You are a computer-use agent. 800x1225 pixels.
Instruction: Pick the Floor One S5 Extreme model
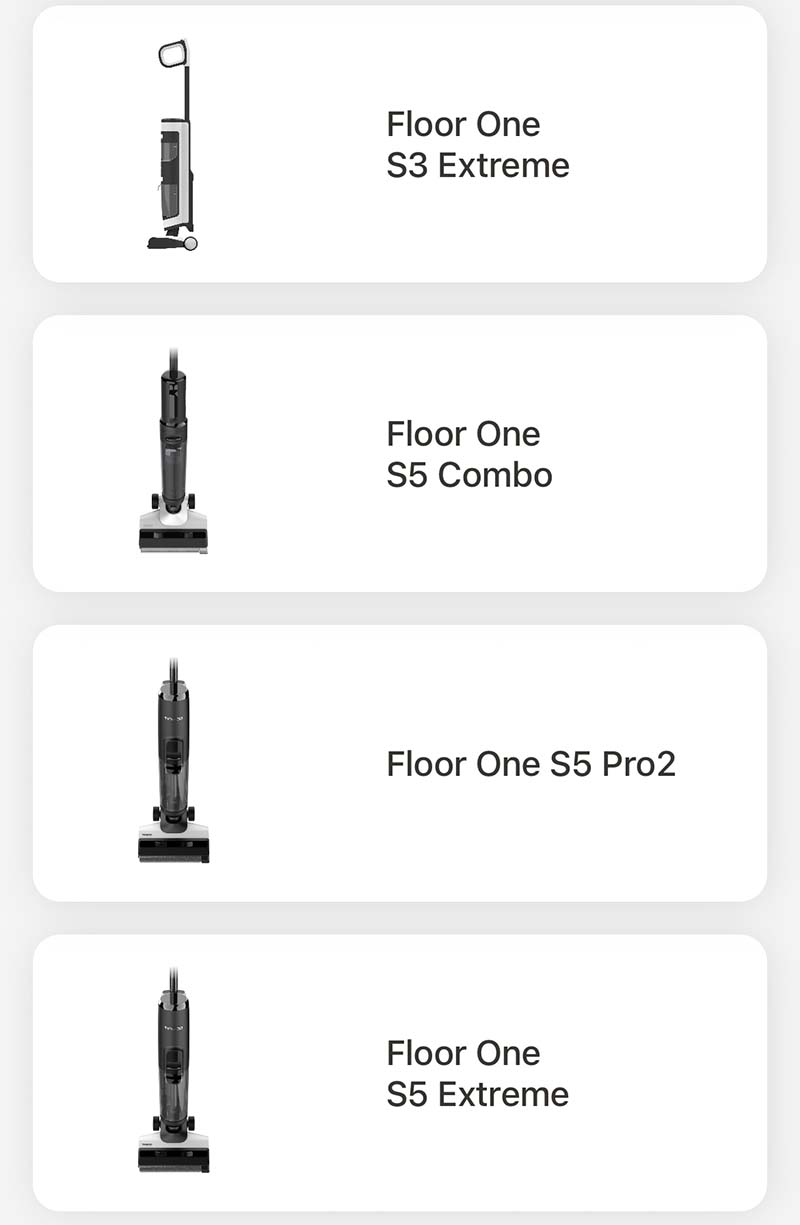click(x=400, y=1072)
